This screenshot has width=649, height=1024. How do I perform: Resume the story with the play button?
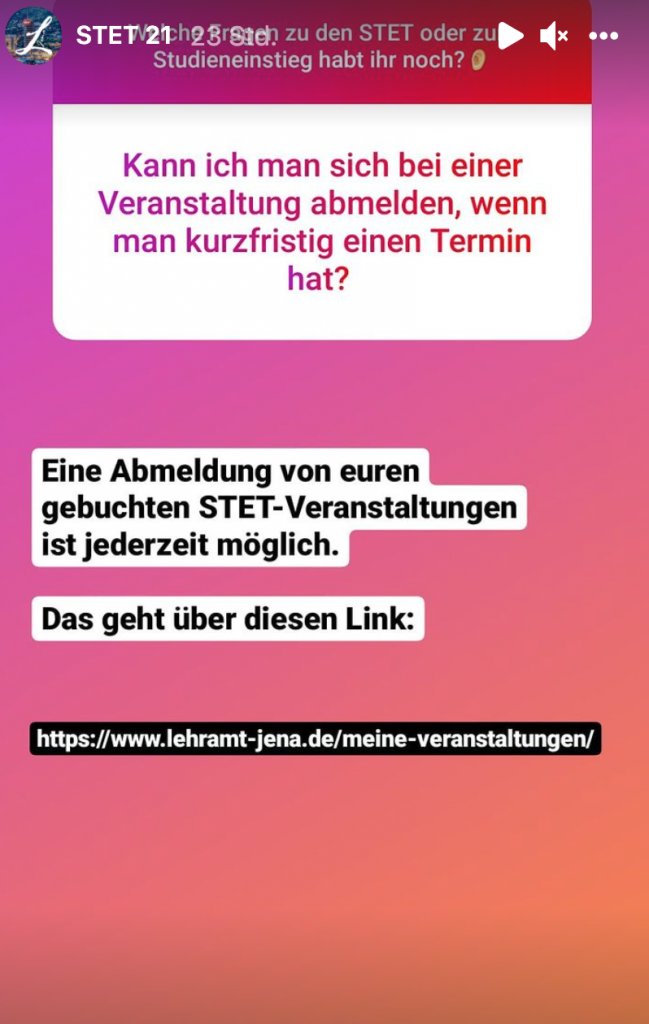(x=510, y=36)
